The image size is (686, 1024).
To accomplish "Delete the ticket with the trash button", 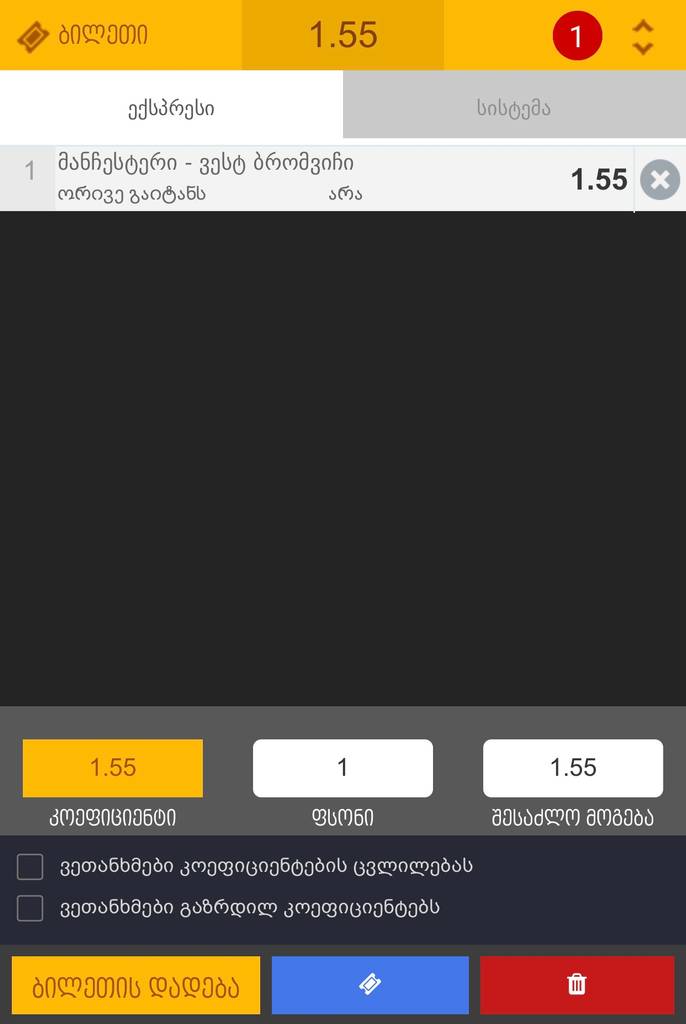I will (577, 986).
